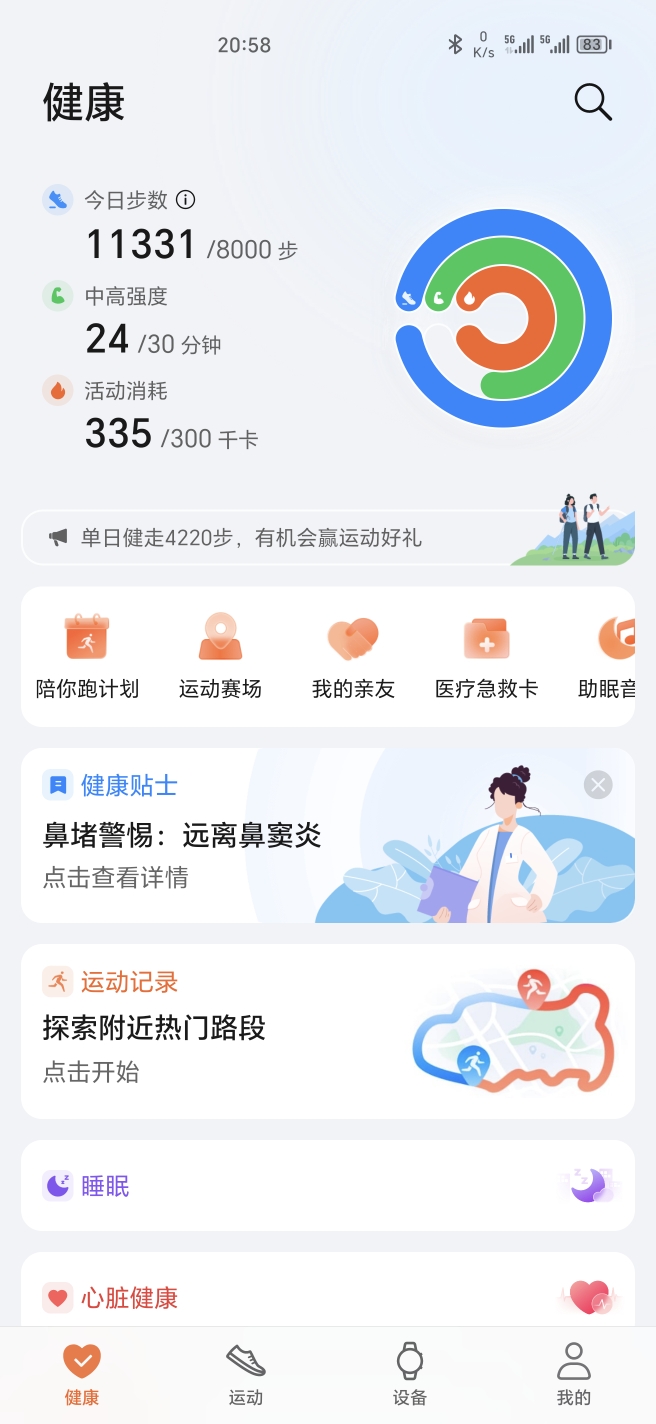Open 运动赛场
Viewport: 656px width, 1424px height.
[x=220, y=656]
